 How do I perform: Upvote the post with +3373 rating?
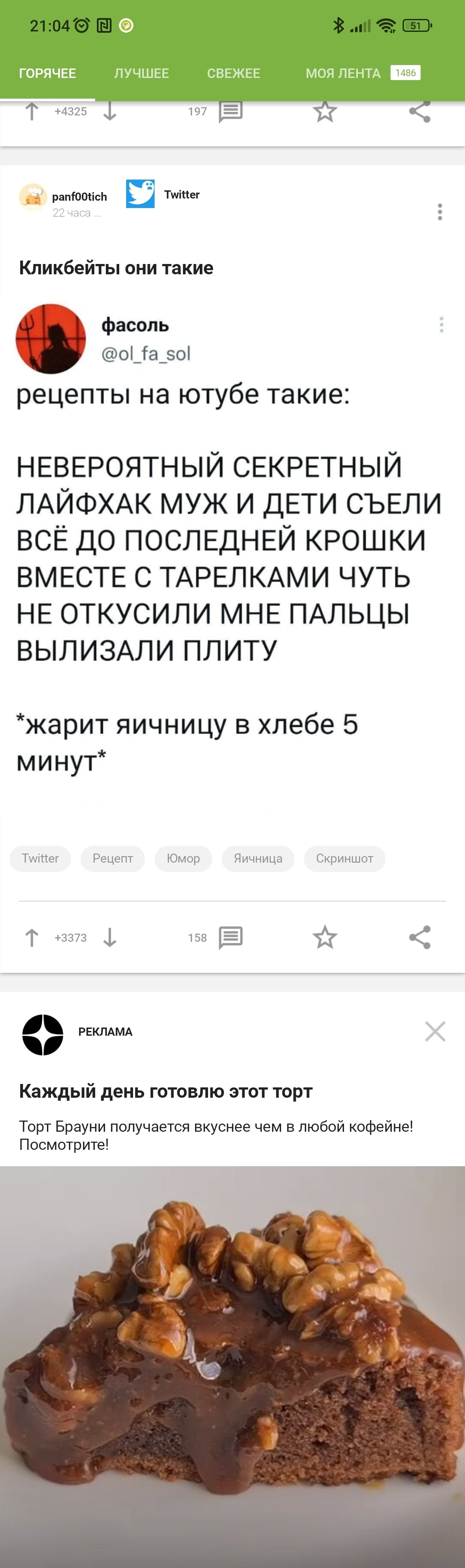point(32,938)
